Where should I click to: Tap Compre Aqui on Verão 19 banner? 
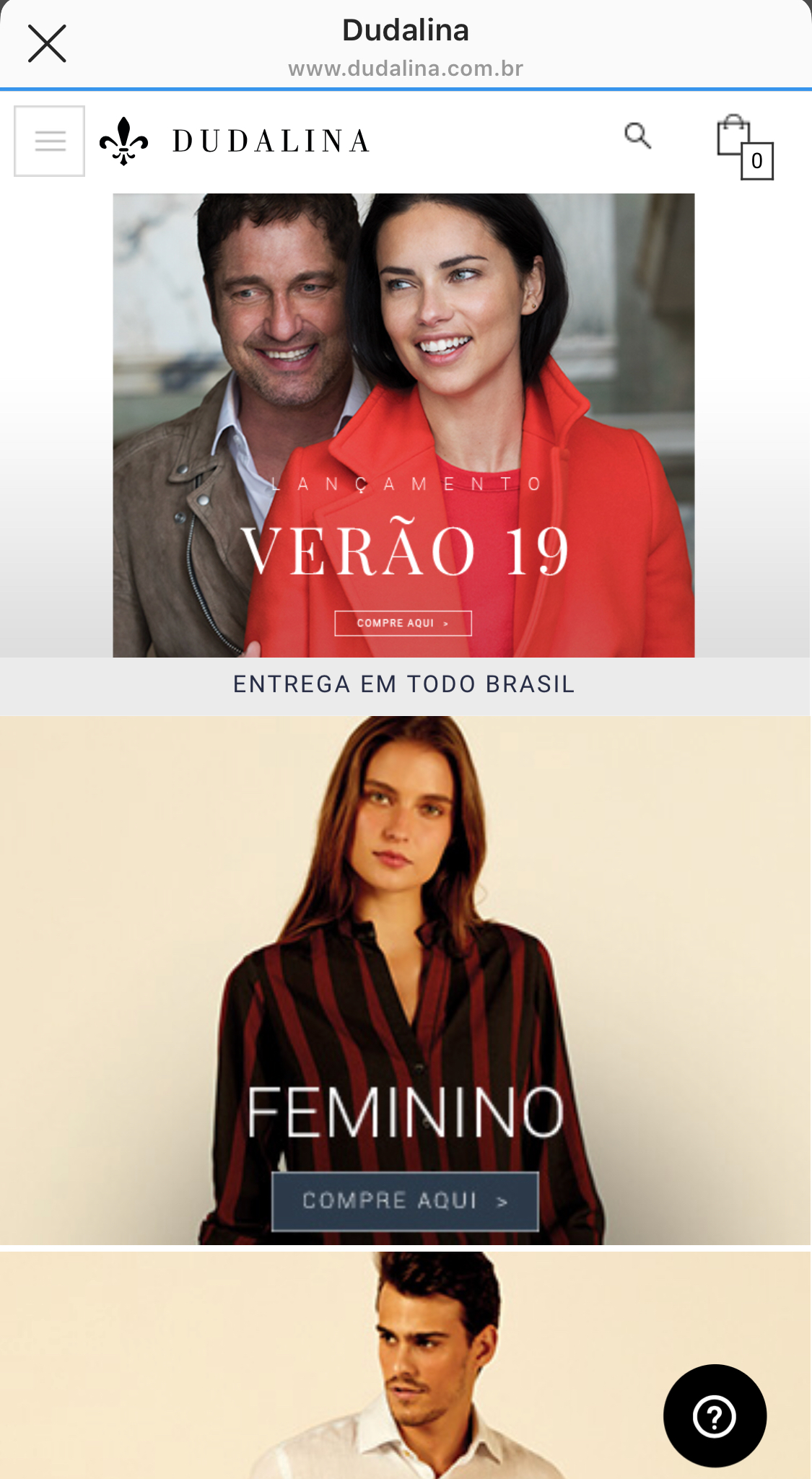click(x=403, y=623)
